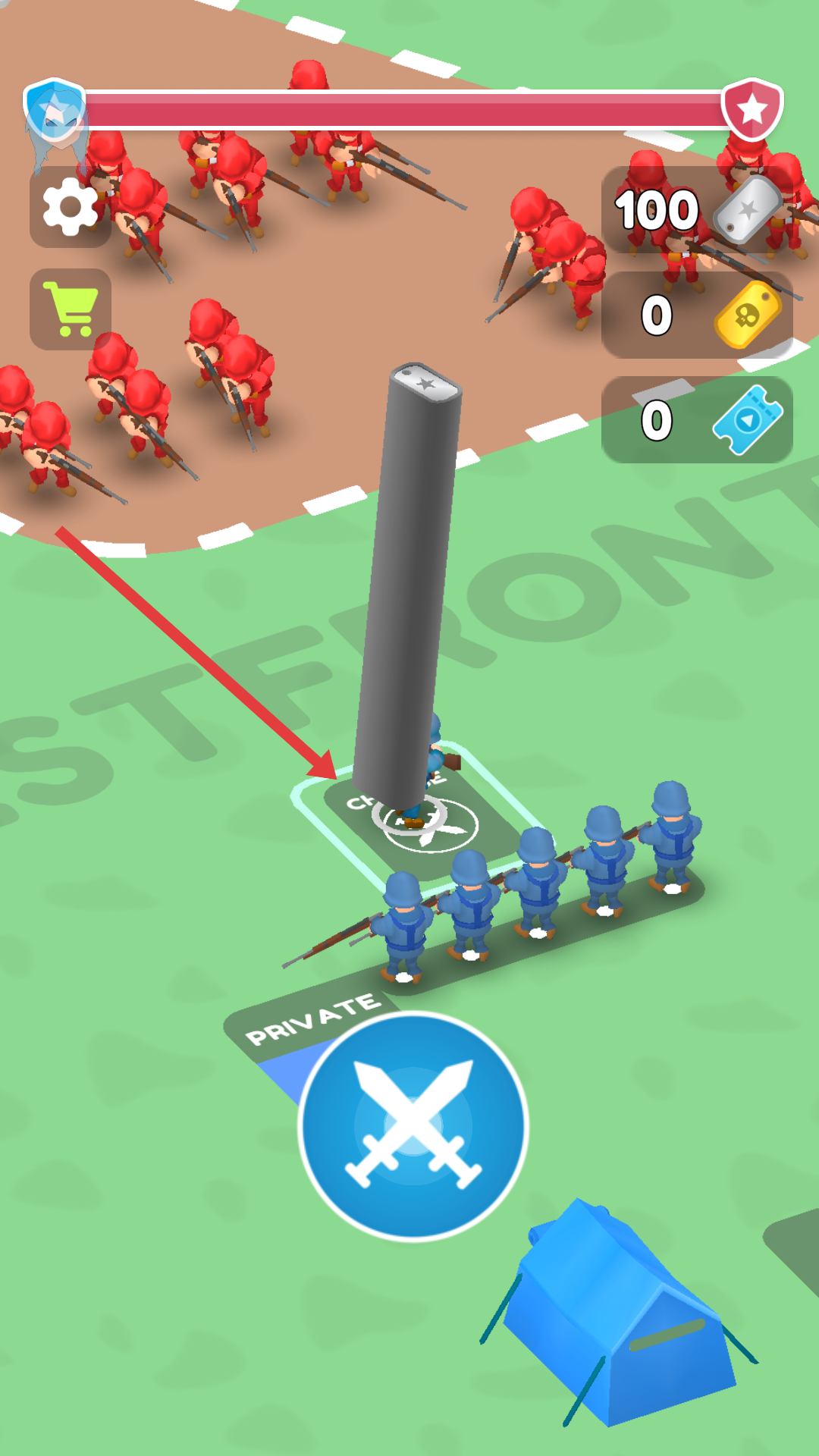Open the settings gear
The image size is (819, 1456).
(71, 208)
